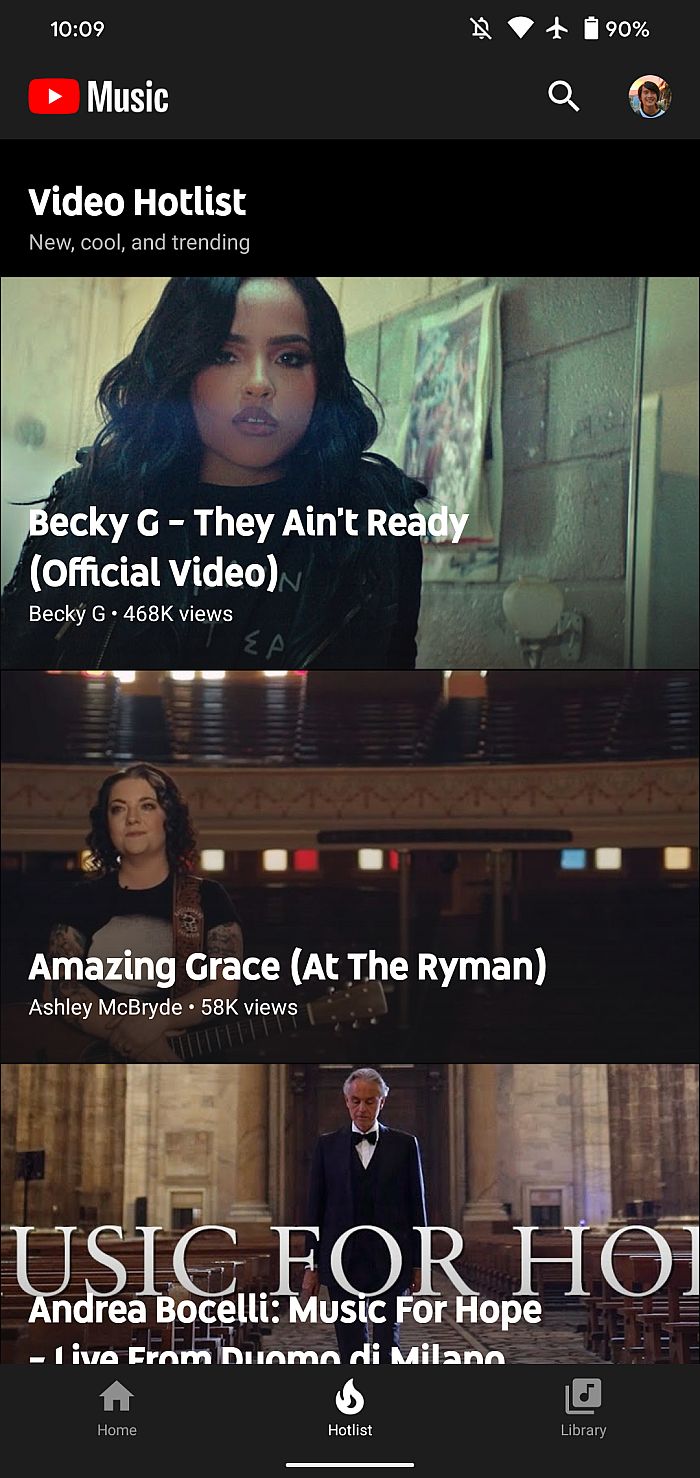This screenshot has height=1478, width=700.
Task: Play Amazing Grace (At The Ryman) video
Action: 350,866
